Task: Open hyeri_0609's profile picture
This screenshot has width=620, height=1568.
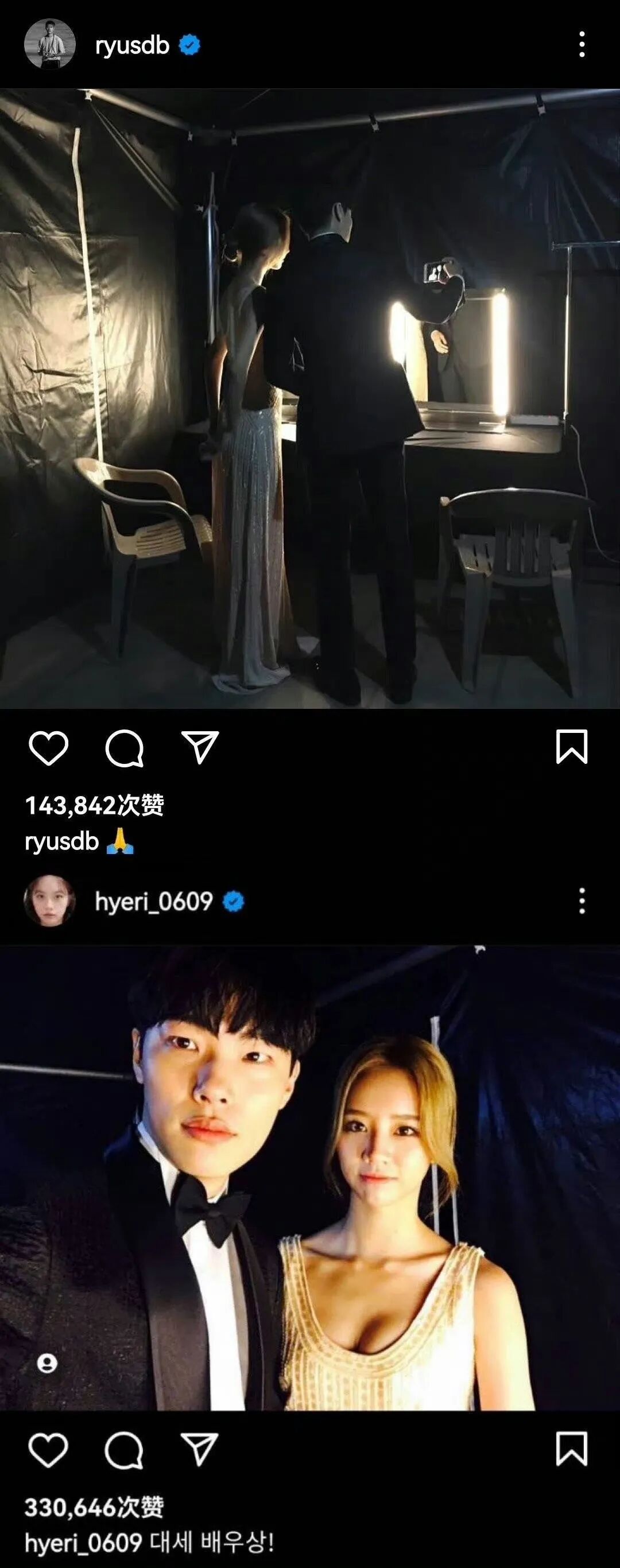Action: [x=49, y=901]
